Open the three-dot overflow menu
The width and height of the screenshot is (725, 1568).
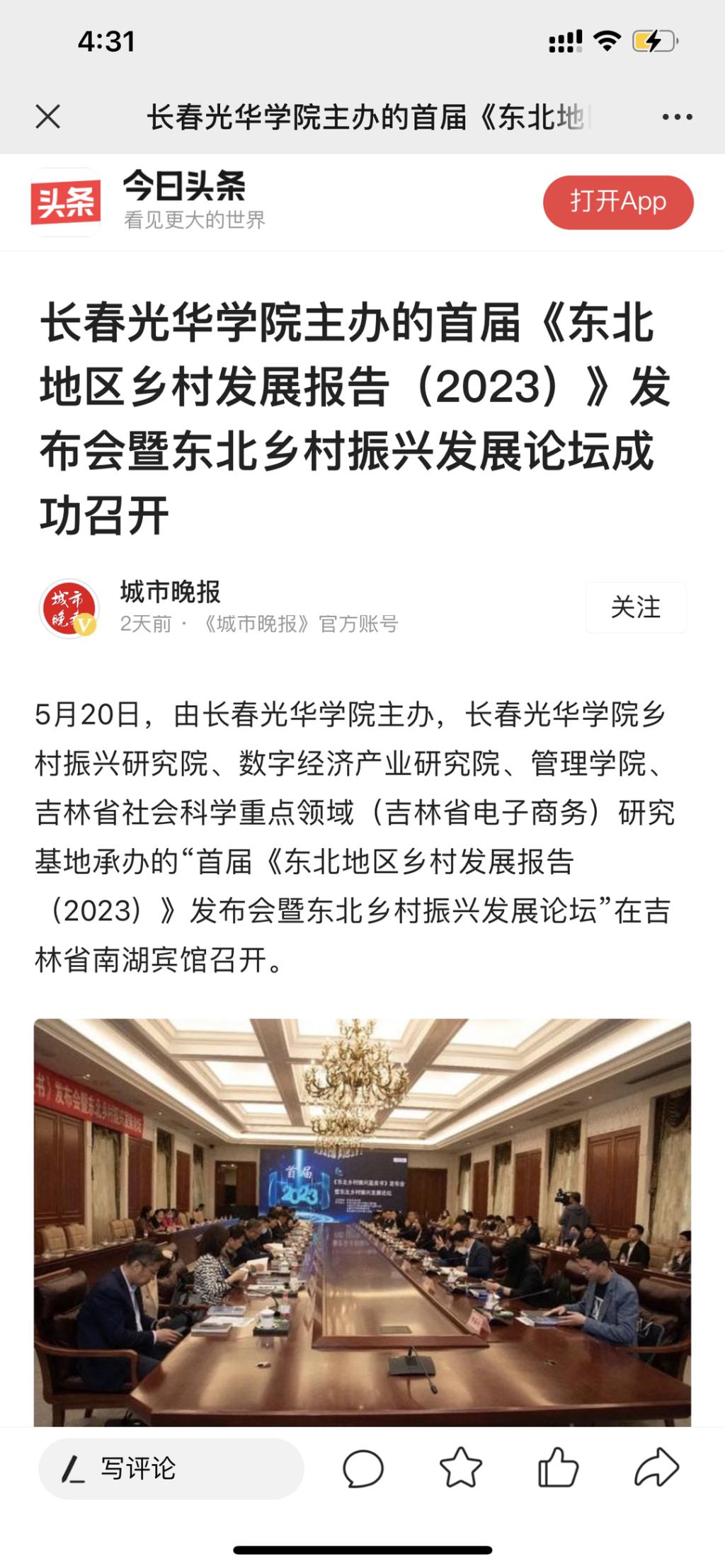coord(677,117)
